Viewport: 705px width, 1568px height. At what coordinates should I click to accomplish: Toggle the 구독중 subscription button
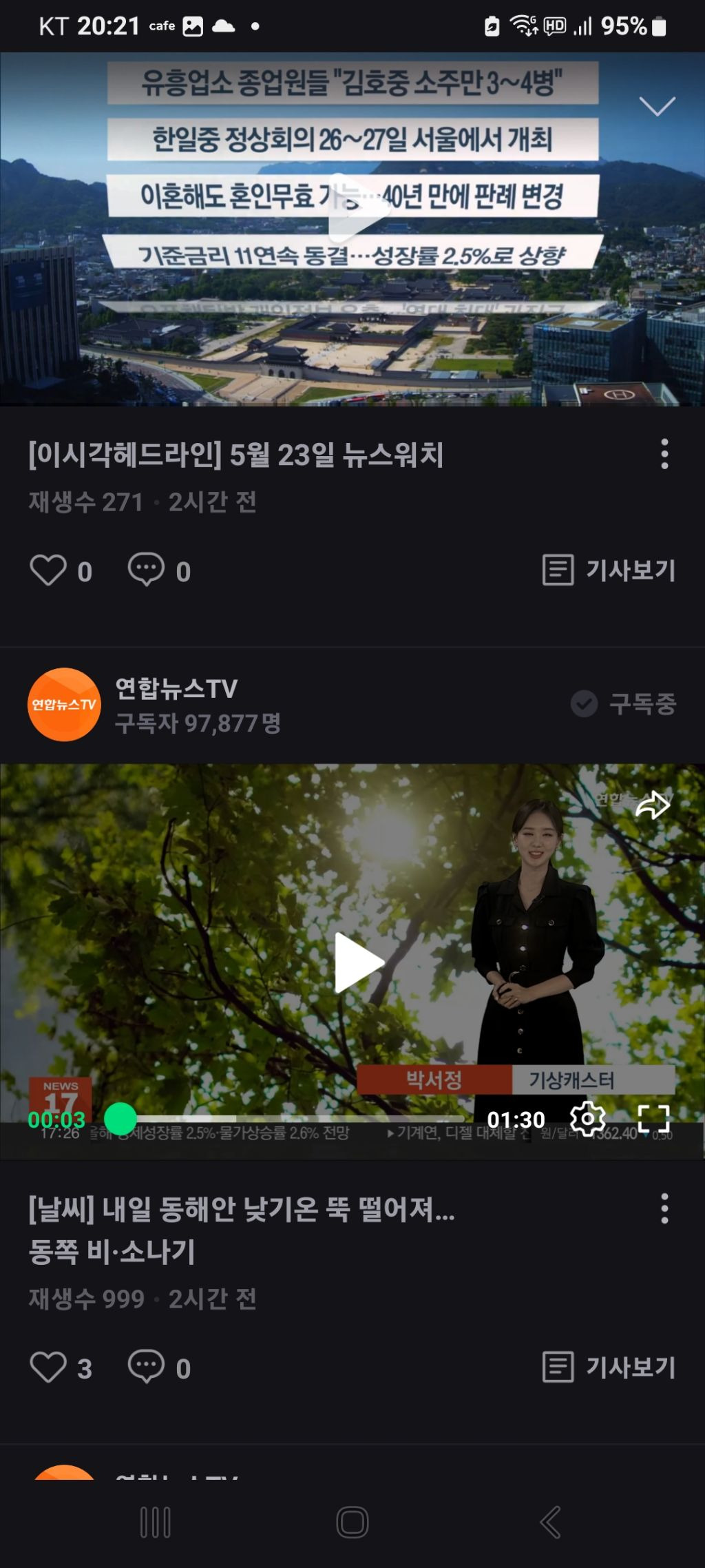tap(624, 703)
